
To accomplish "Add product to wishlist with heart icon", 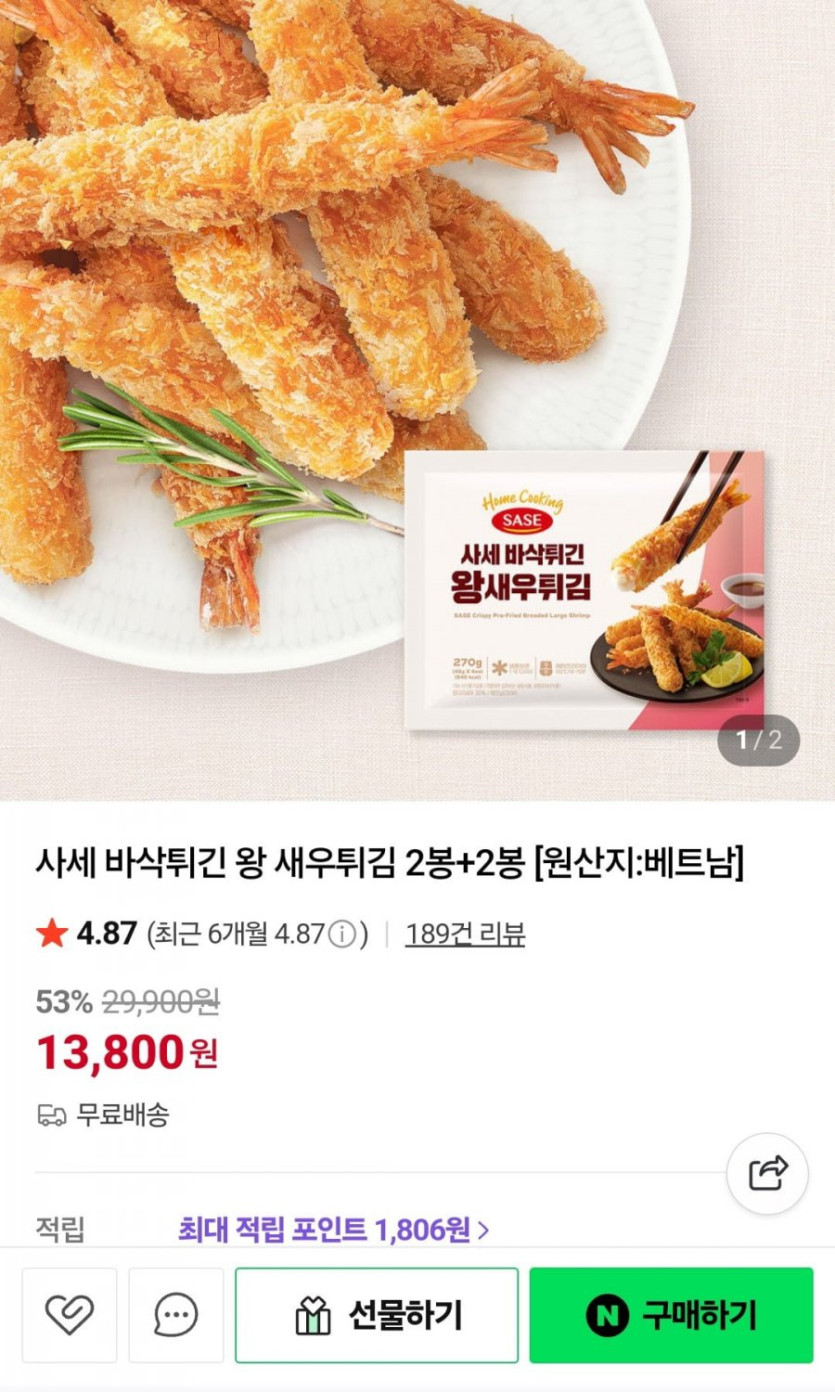I will pyautogui.click(x=69, y=1314).
